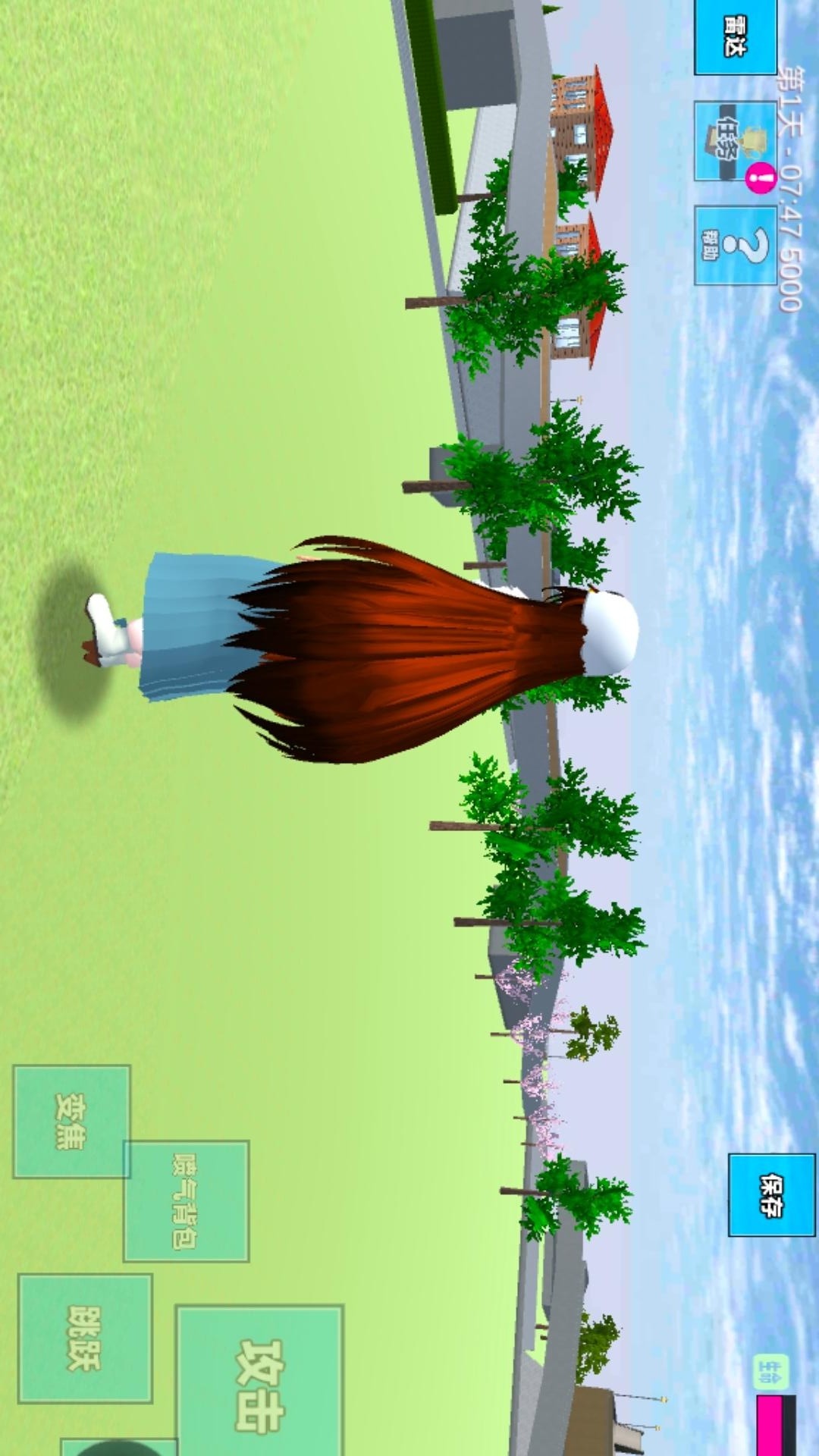
Task: Activate the 喷气背包 jetpack
Action: coord(186,1201)
